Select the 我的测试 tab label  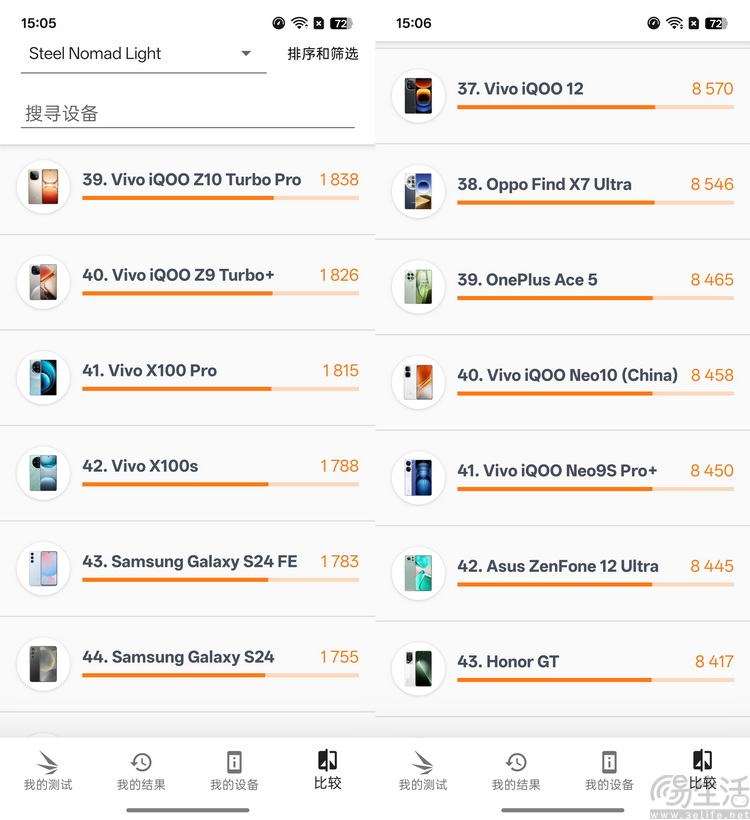(48, 785)
